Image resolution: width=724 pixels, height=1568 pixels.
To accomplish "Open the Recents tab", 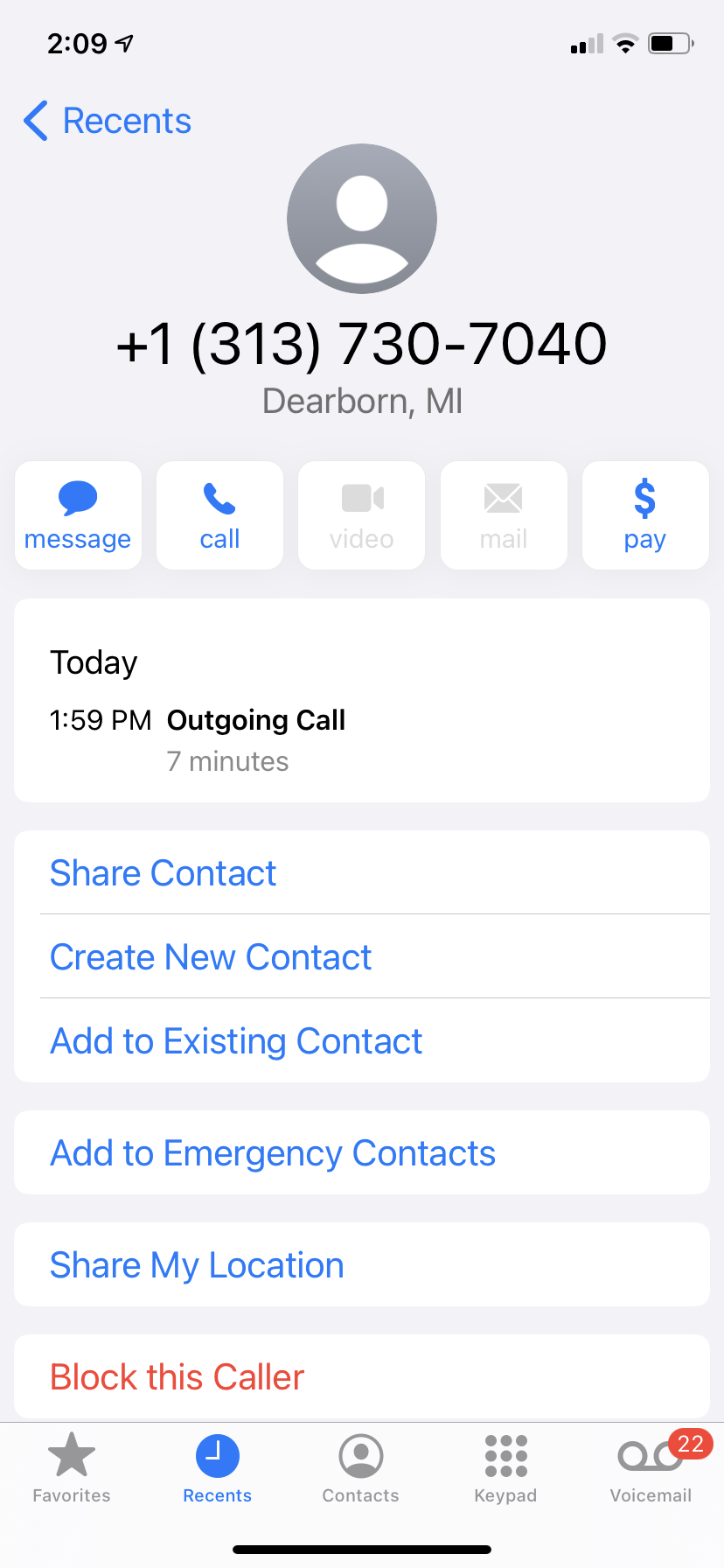I will click(x=217, y=1468).
